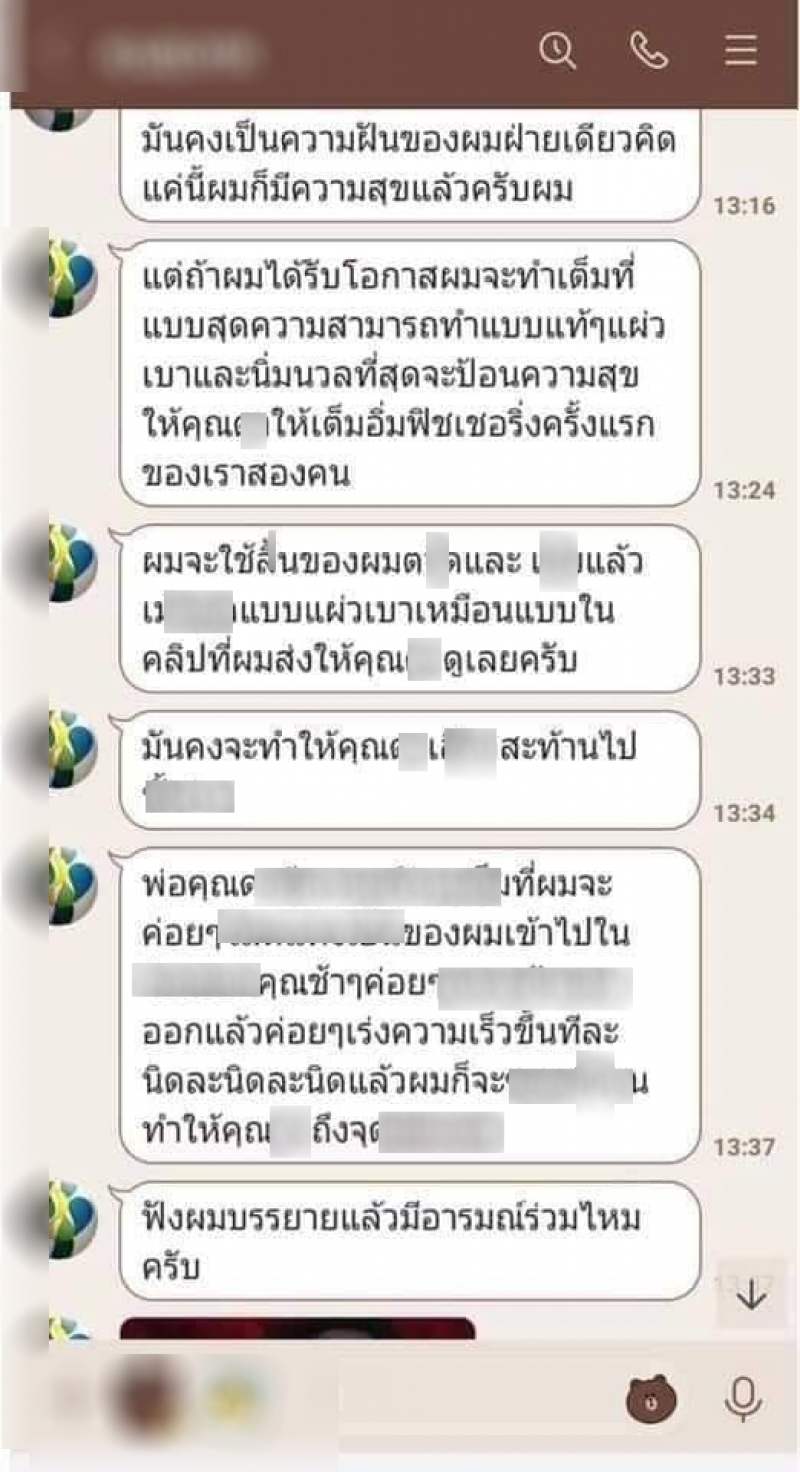This screenshot has width=800, height=1472.
Task: Start a voice call from the header
Action: tap(649, 49)
